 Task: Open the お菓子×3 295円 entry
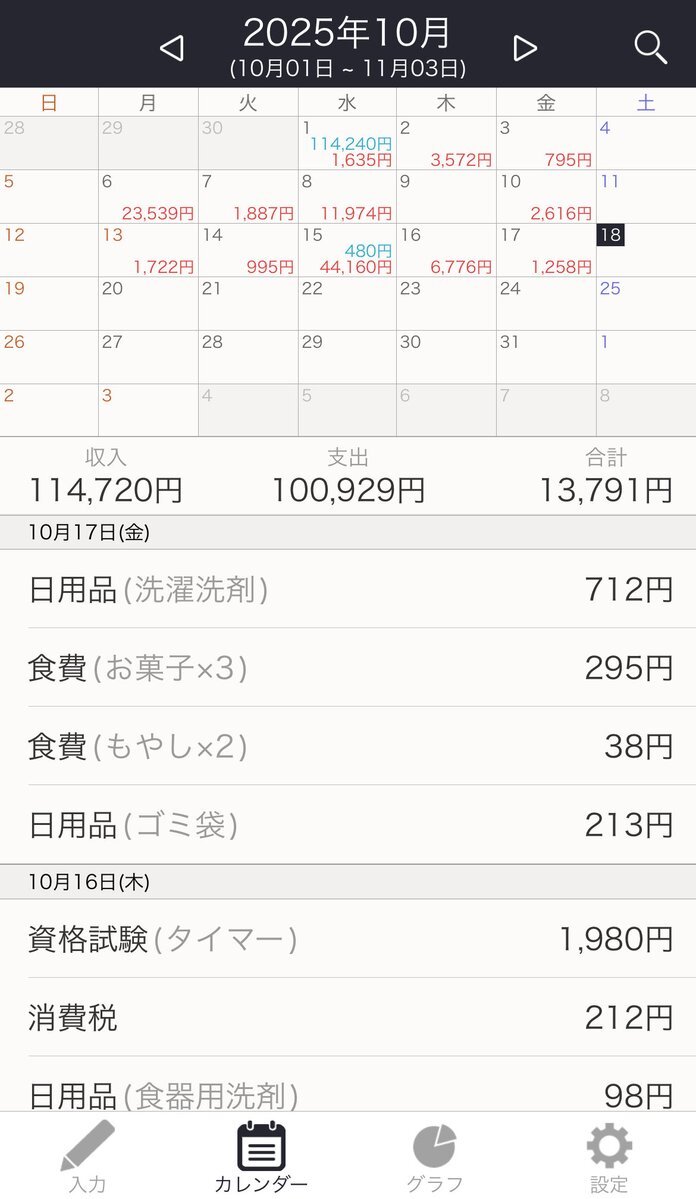(348, 668)
